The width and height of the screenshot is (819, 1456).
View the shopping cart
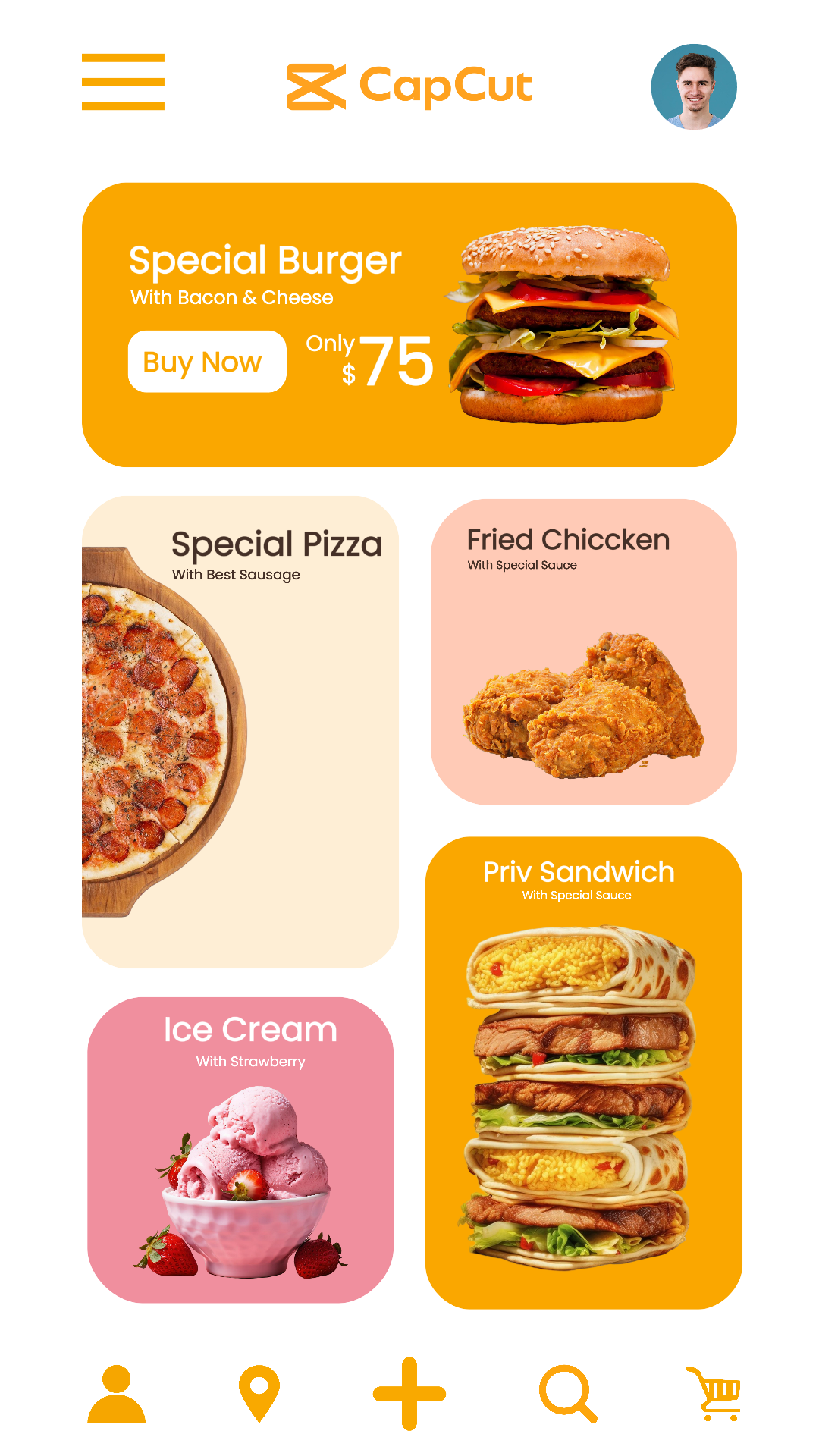pos(714,1394)
